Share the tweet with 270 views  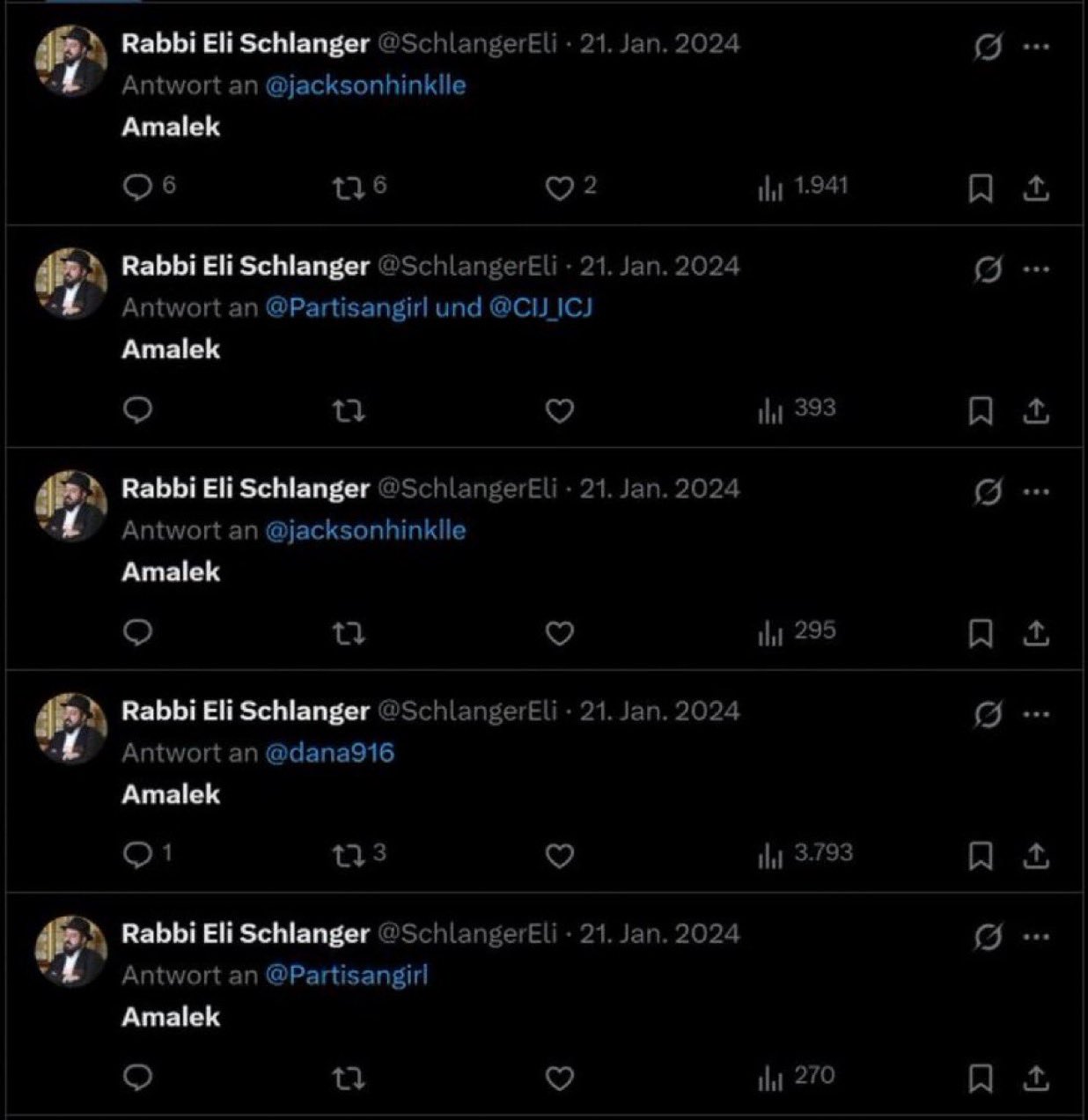click(1037, 1078)
